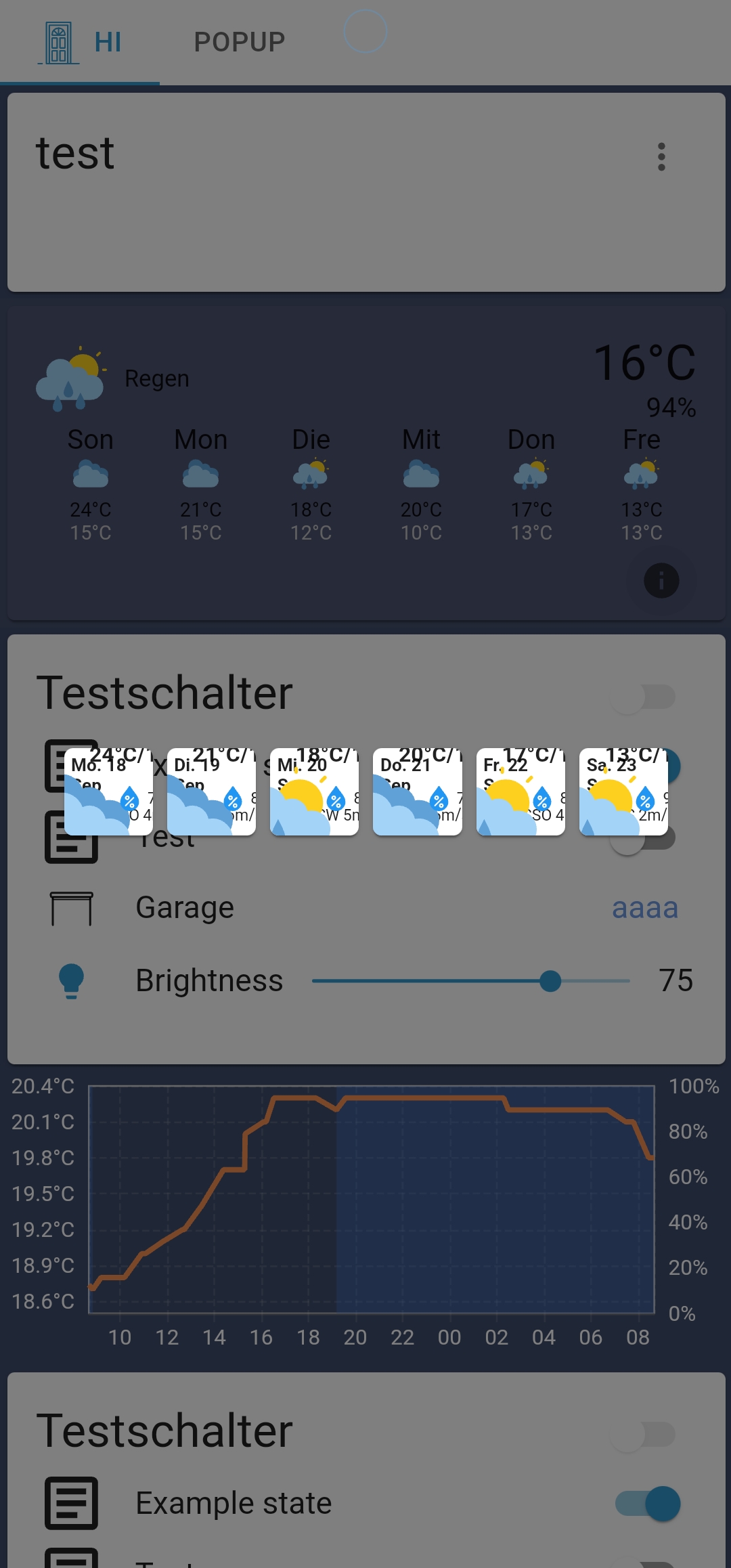Click the list icon beside Example state
The width and height of the screenshot is (731, 1568).
click(x=71, y=1502)
